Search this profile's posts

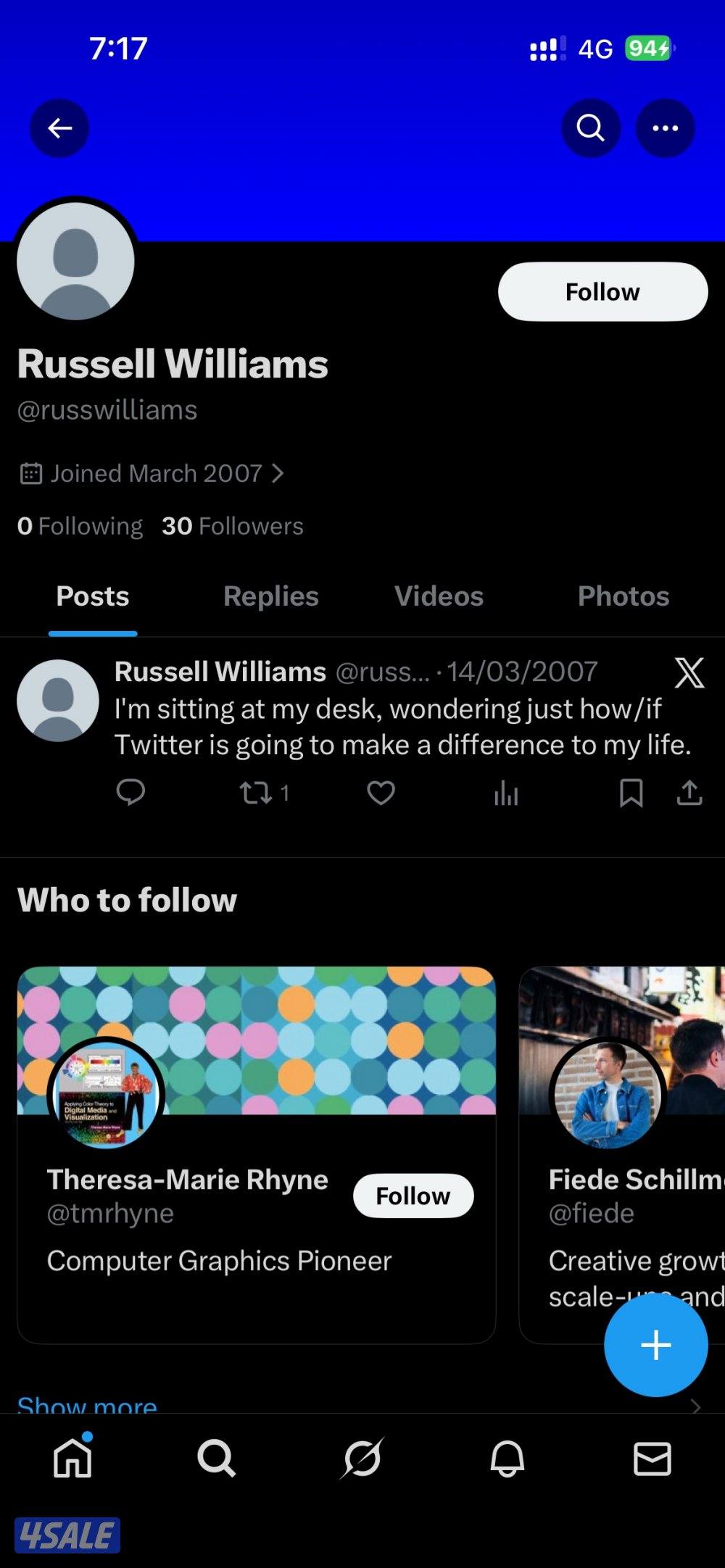point(591,128)
